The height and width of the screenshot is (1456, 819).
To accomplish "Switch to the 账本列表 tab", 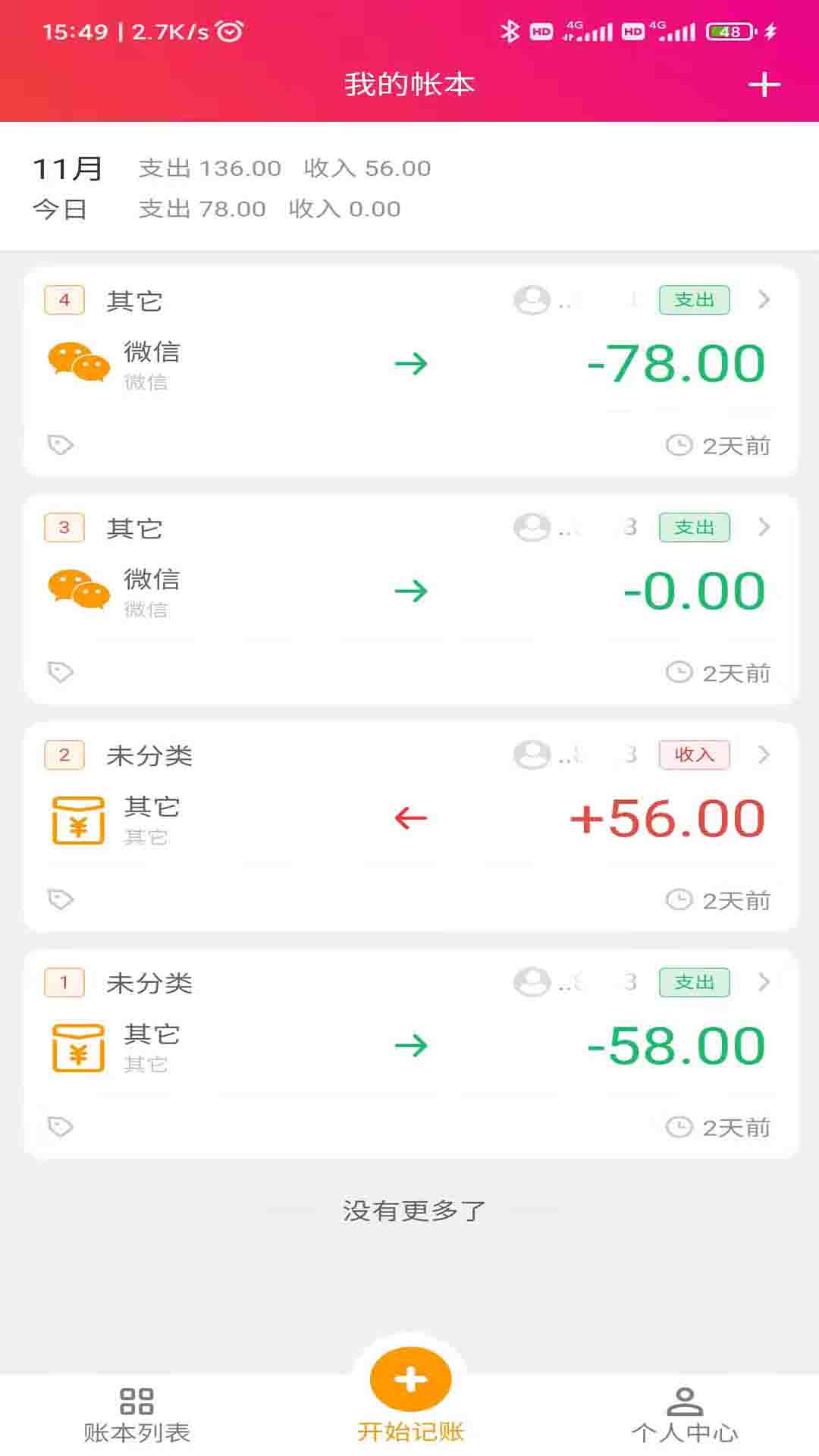I will click(136, 1416).
